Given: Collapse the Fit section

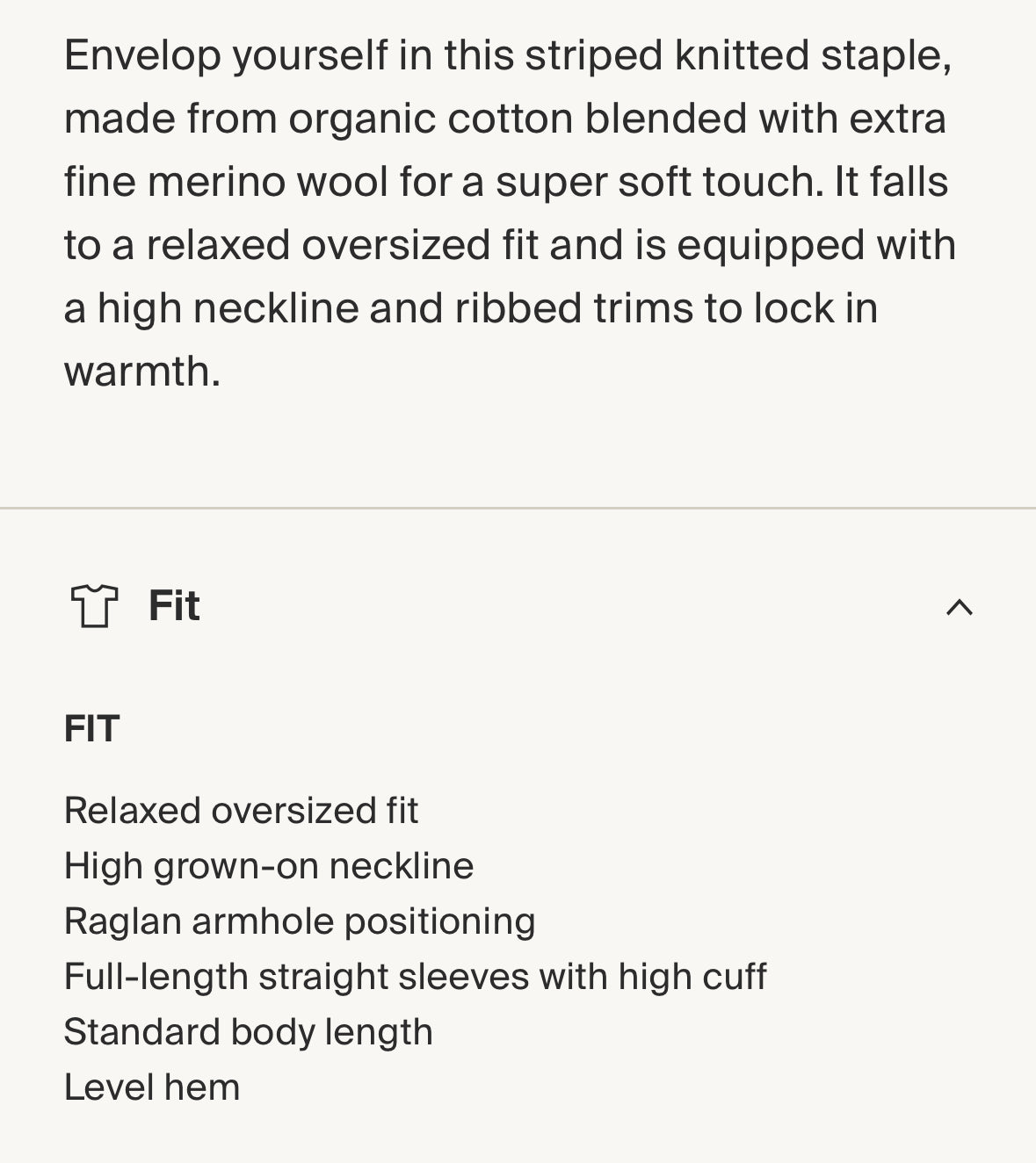Looking at the screenshot, I should point(959,607).
